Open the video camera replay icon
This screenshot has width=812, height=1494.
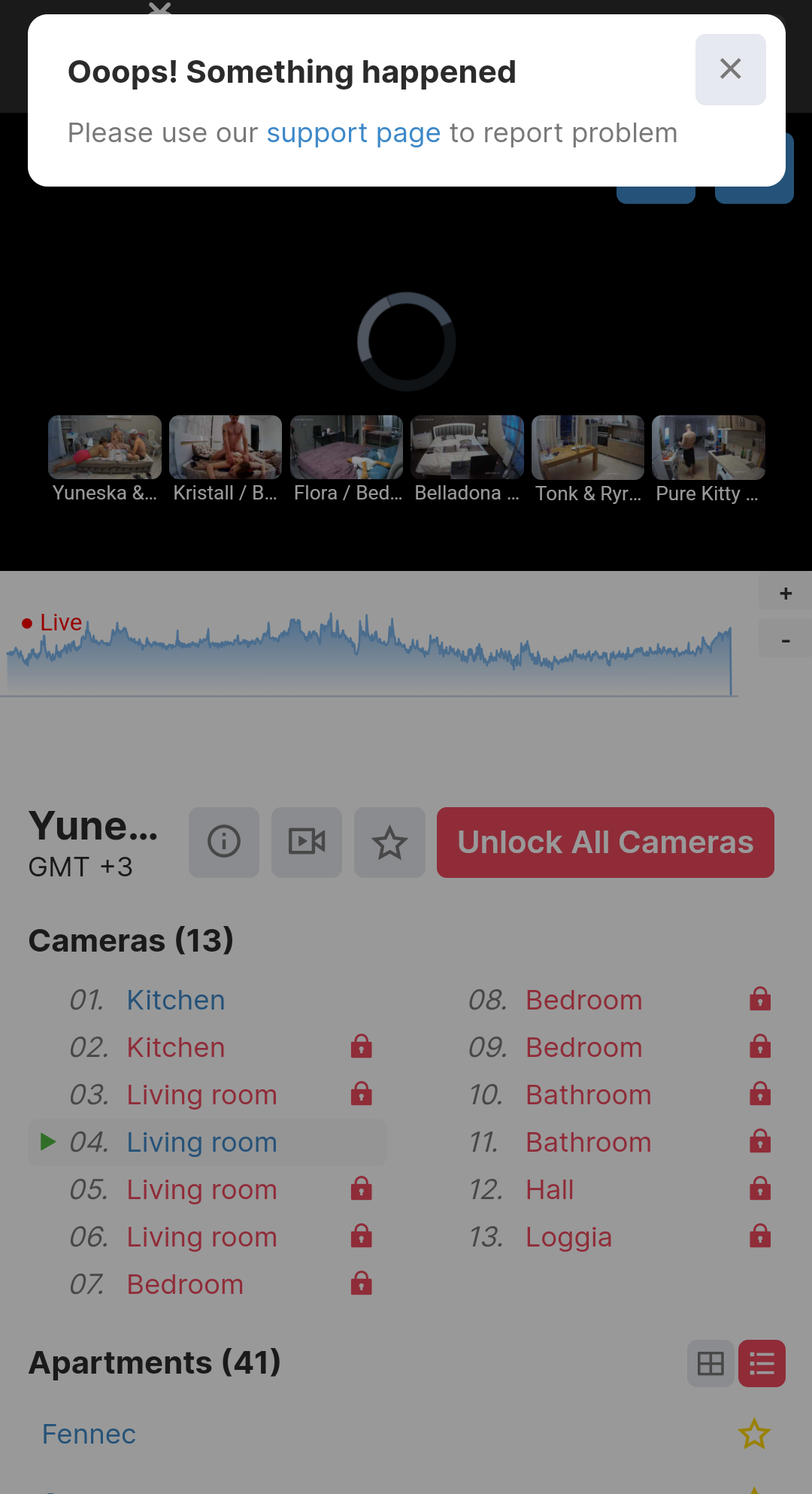point(307,842)
